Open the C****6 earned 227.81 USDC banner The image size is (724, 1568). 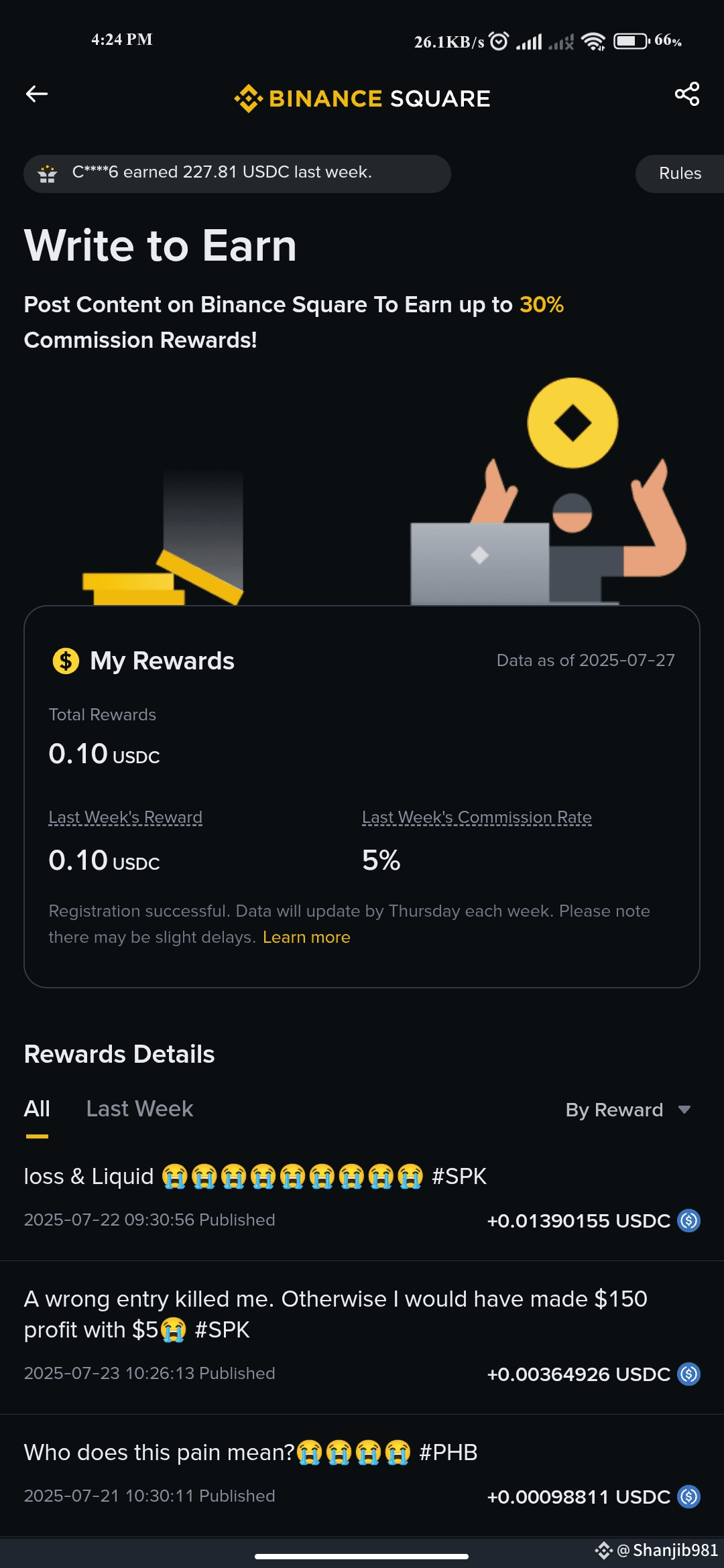[237, 174]
